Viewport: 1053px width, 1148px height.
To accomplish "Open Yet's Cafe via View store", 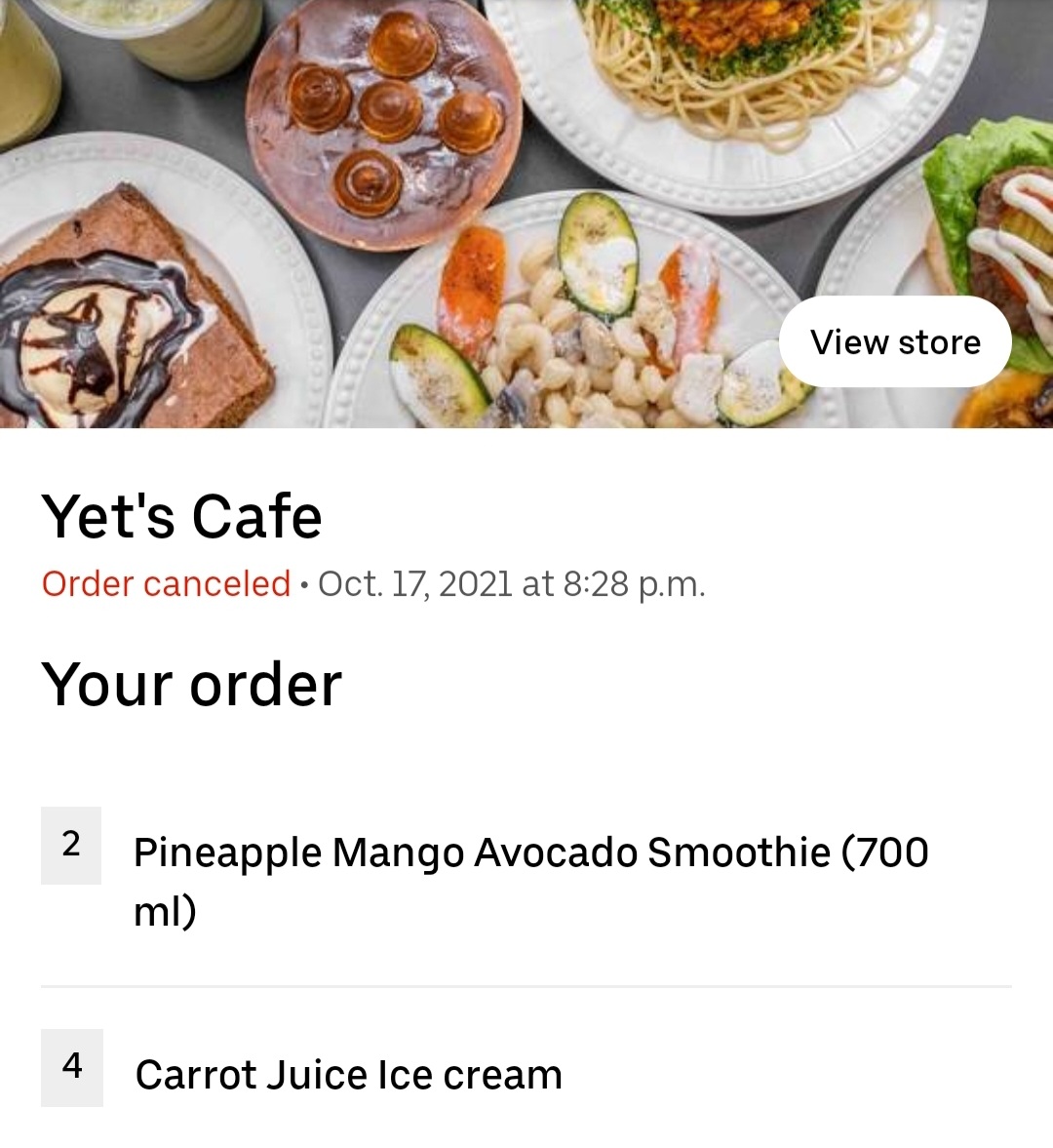I will click(895, 342).
